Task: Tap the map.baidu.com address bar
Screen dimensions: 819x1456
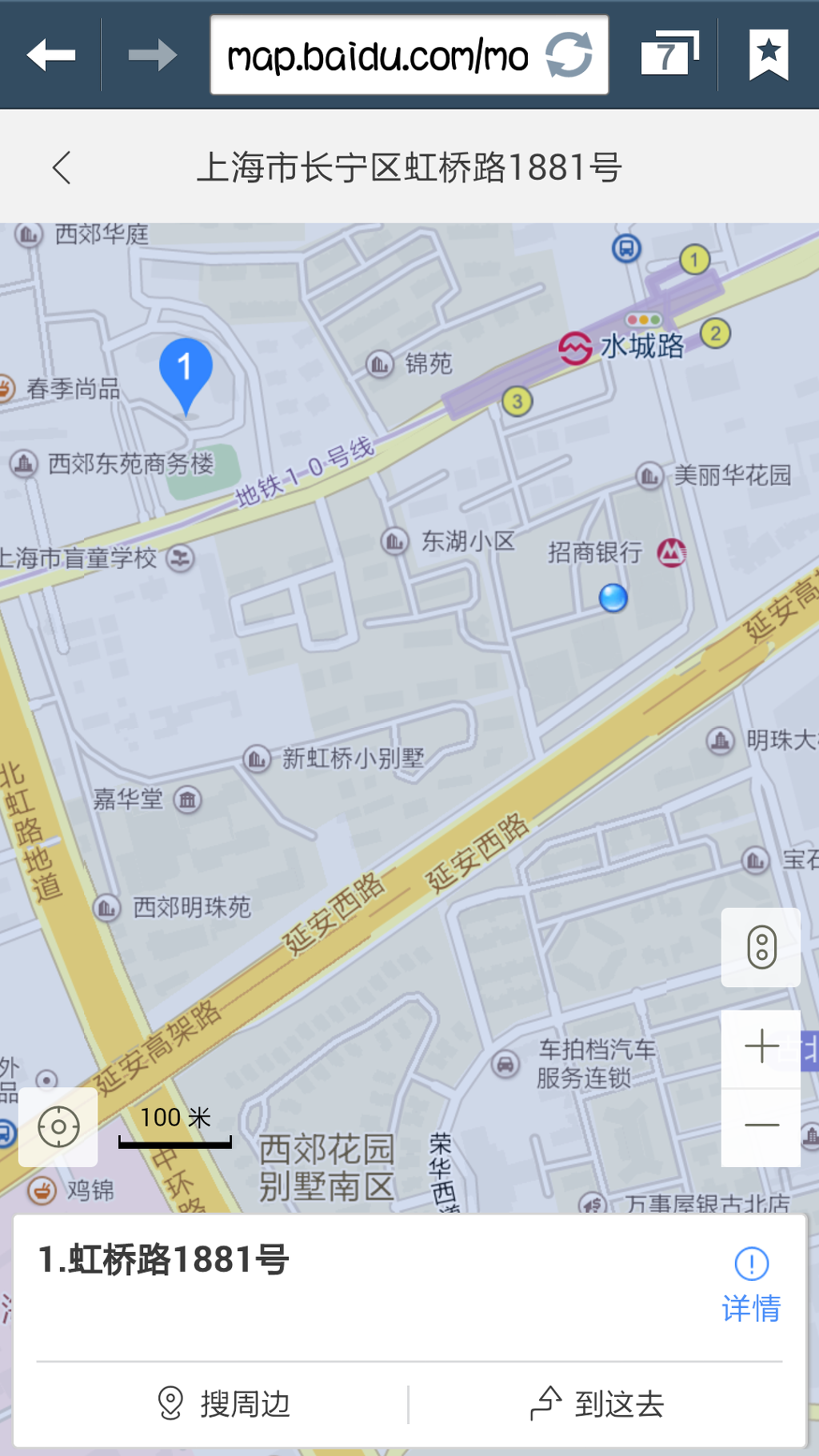Action: coord(376,56)
